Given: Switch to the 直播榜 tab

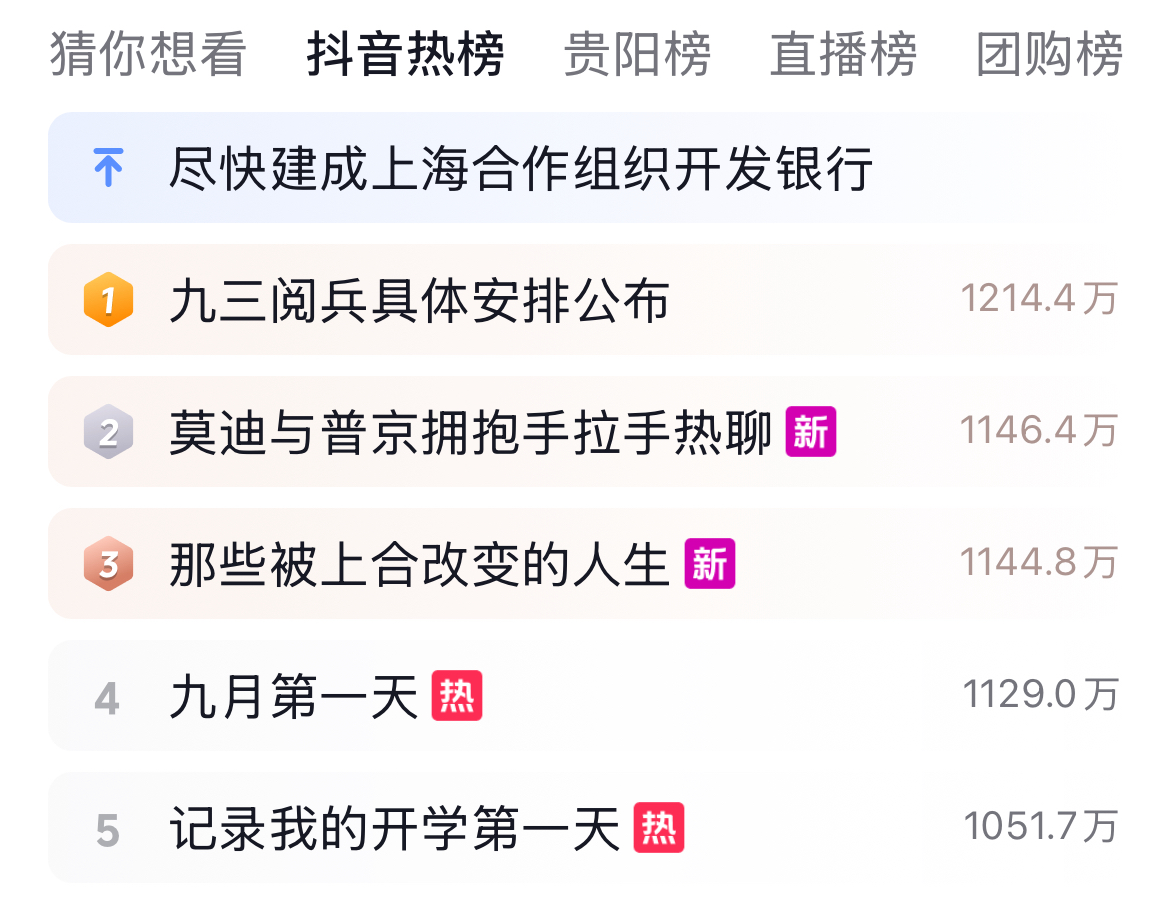Looking at the screenshot, I should [843, 54].
